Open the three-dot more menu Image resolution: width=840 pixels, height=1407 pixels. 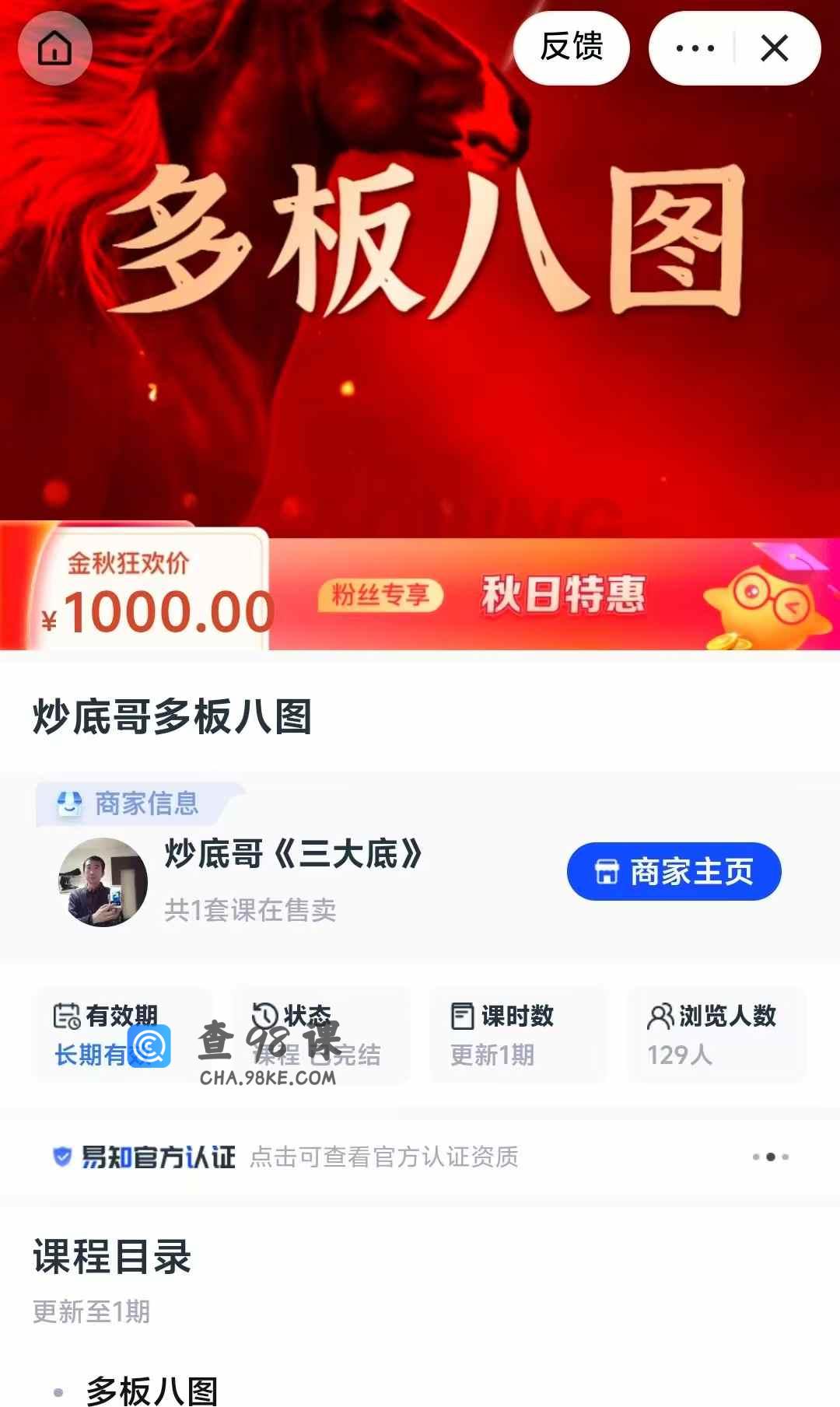[x=695, y=48]
